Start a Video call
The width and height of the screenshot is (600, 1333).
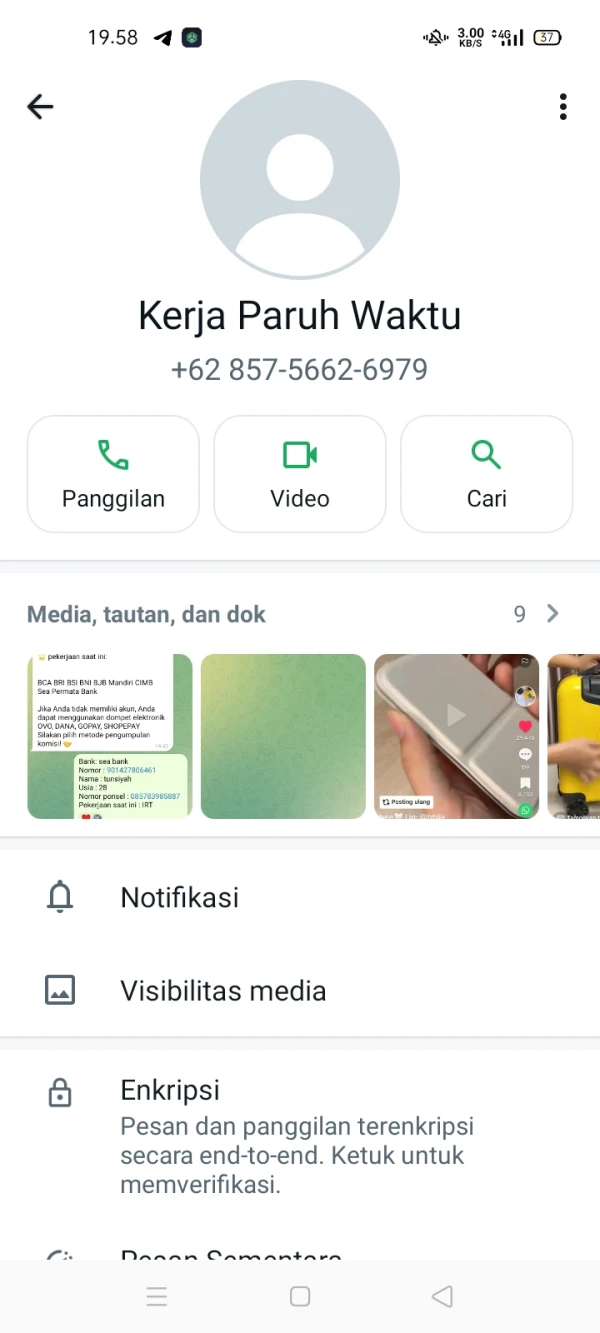[x=300, y=474]
